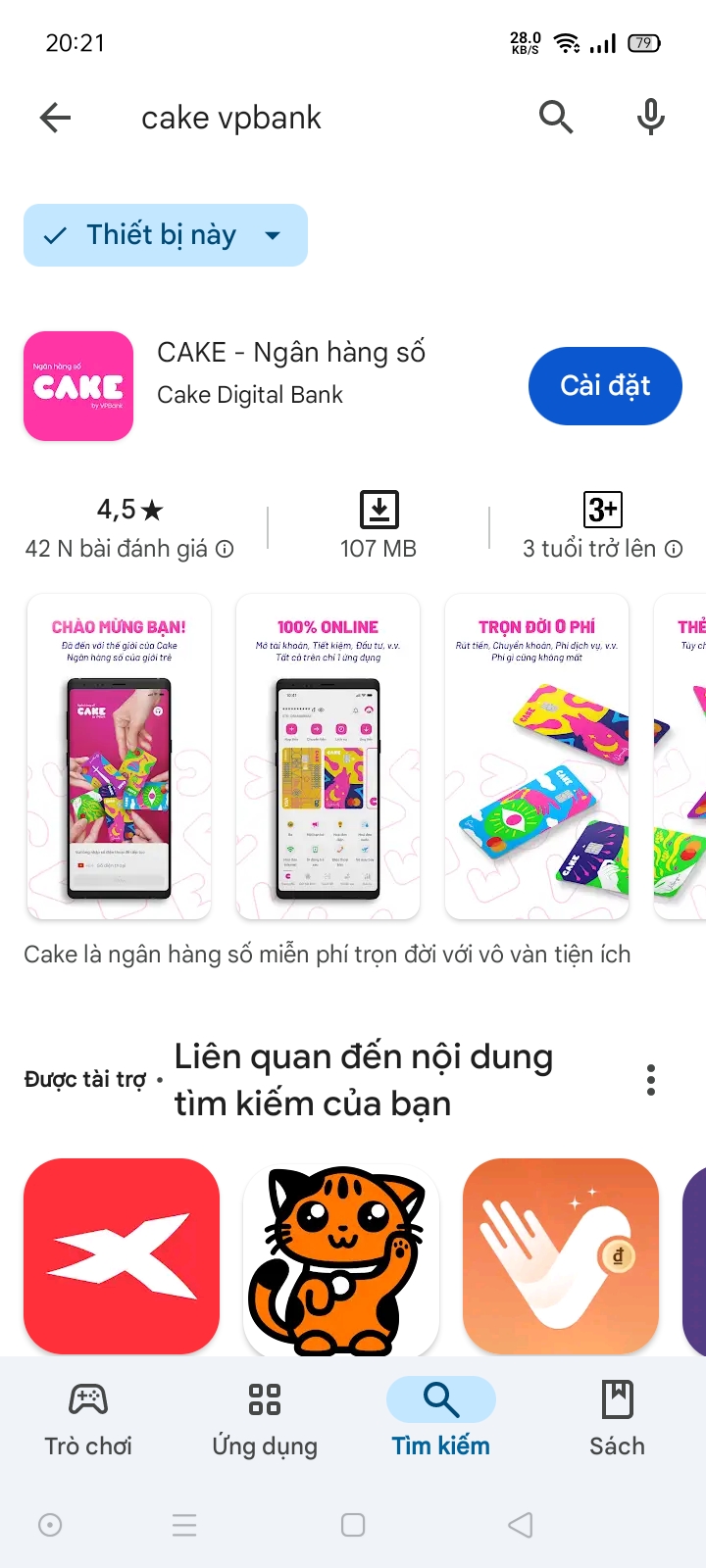Install CAKE with the "Cài đặt" button

click(605, 386)
